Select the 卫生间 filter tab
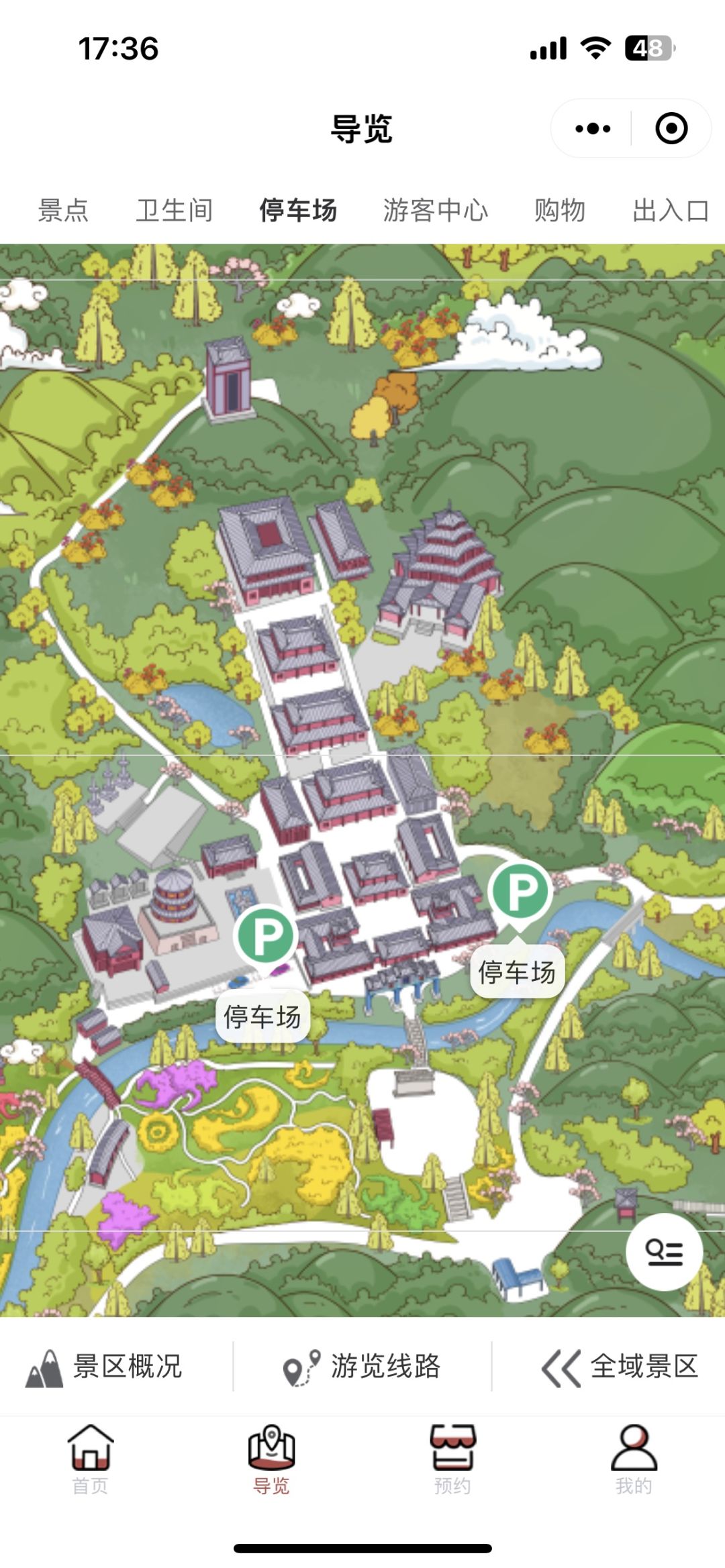The image size is (725, 1568). [x=177, y=210]
